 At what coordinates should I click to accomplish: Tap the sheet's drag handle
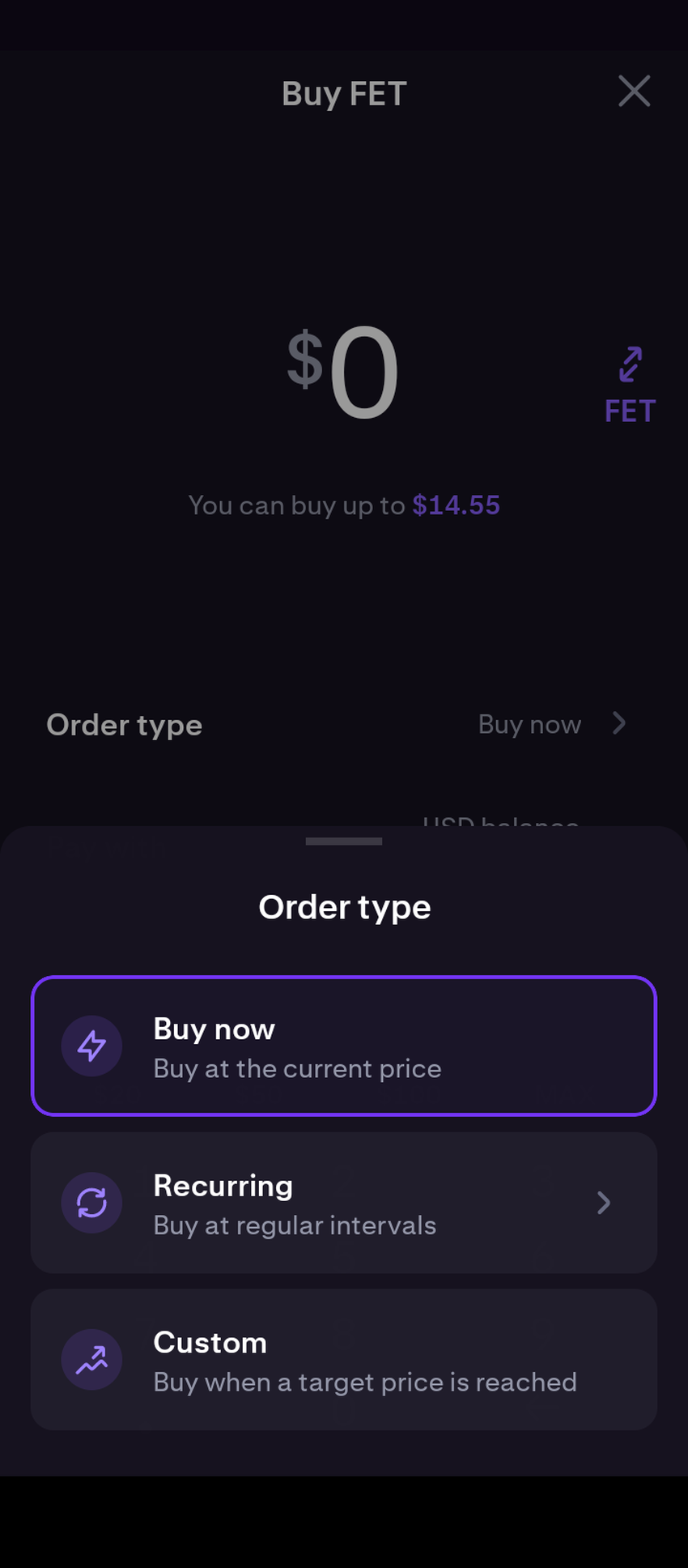[x=343, y=842]
